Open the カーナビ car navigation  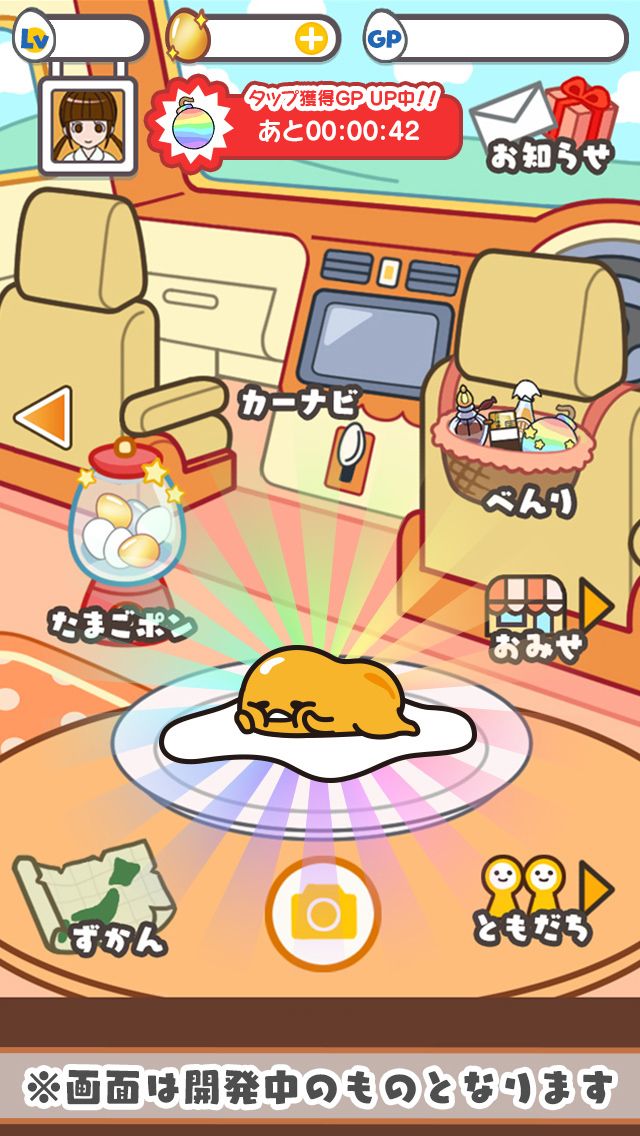[x=299, y=403]
